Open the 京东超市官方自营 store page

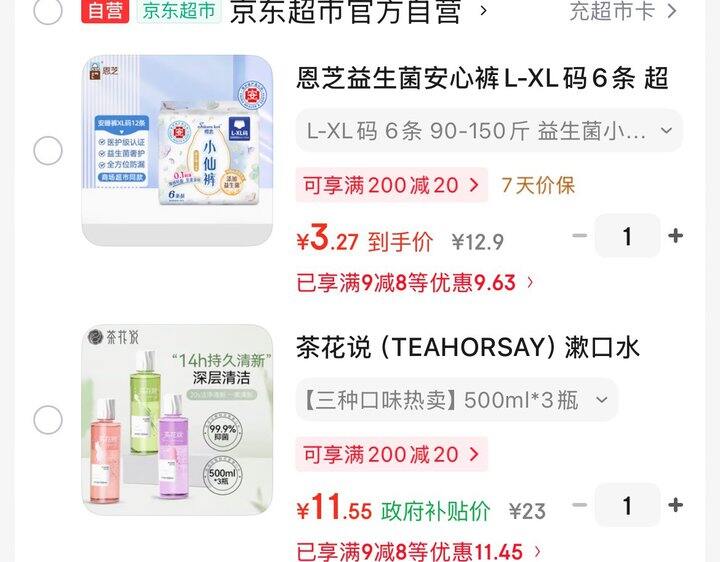tap(345, 11)
